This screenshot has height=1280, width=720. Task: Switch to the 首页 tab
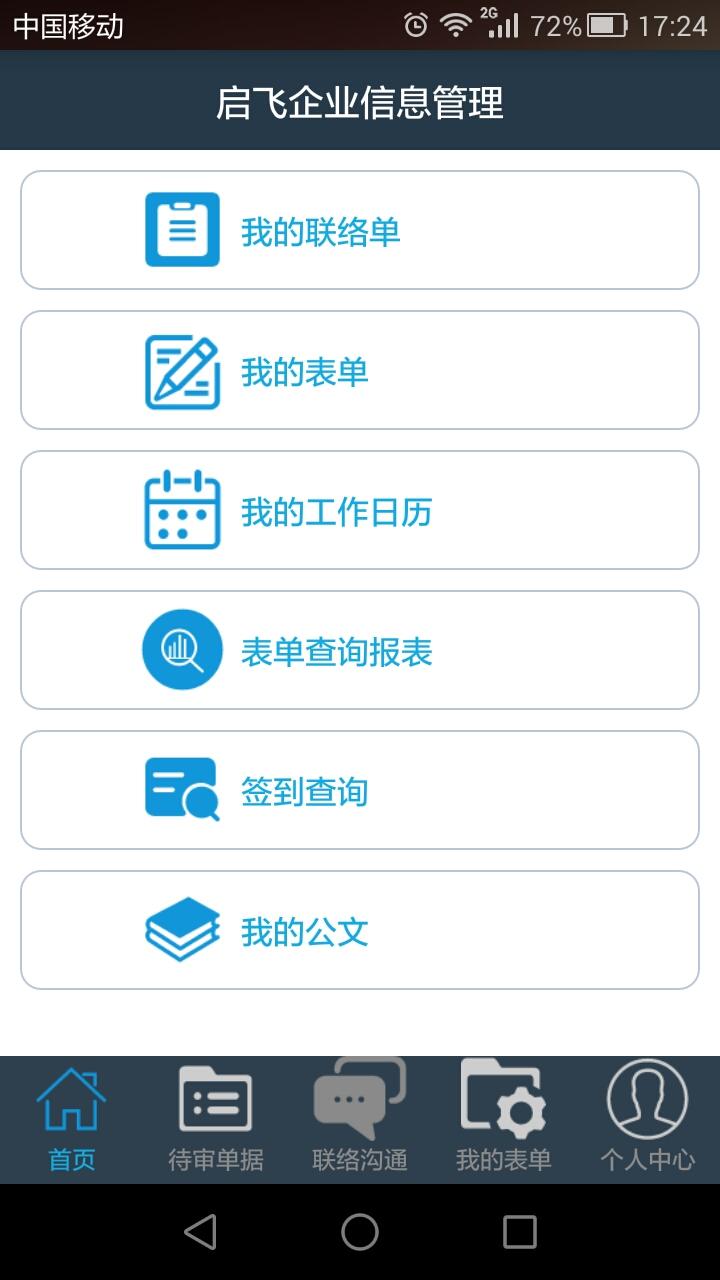point(72,1120)
